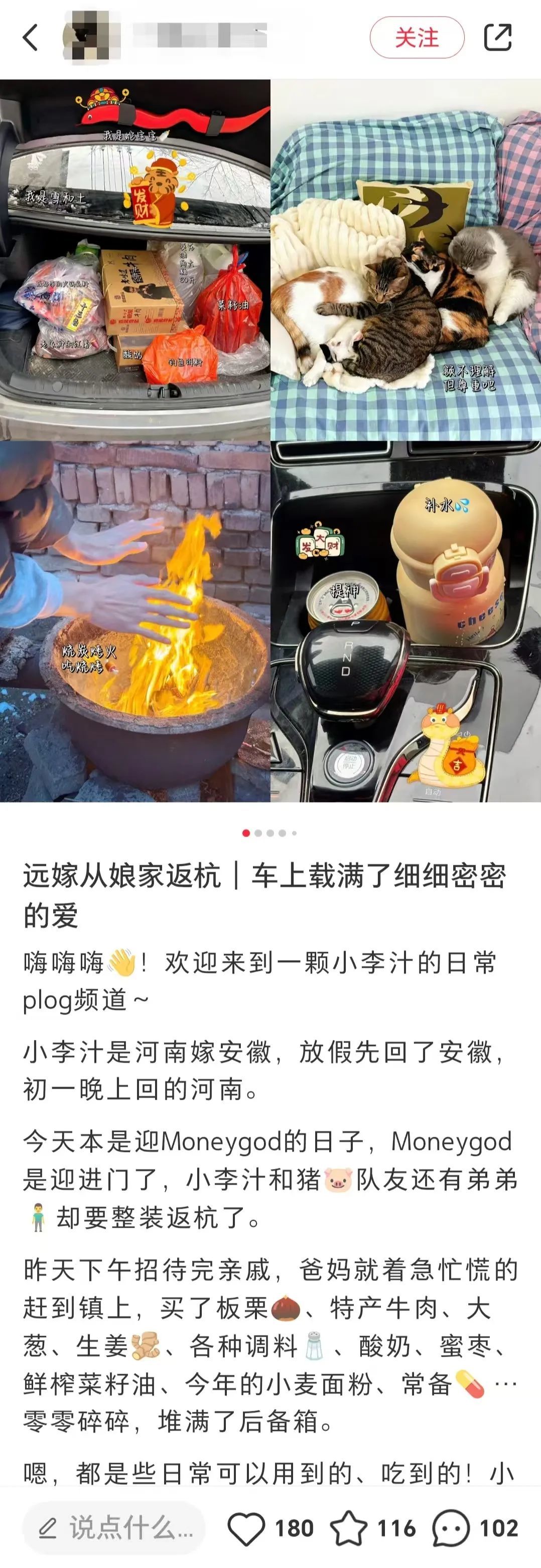The image size is (541, 1568).
Task: Open the post's photo collage
Action: coord(270,441)
